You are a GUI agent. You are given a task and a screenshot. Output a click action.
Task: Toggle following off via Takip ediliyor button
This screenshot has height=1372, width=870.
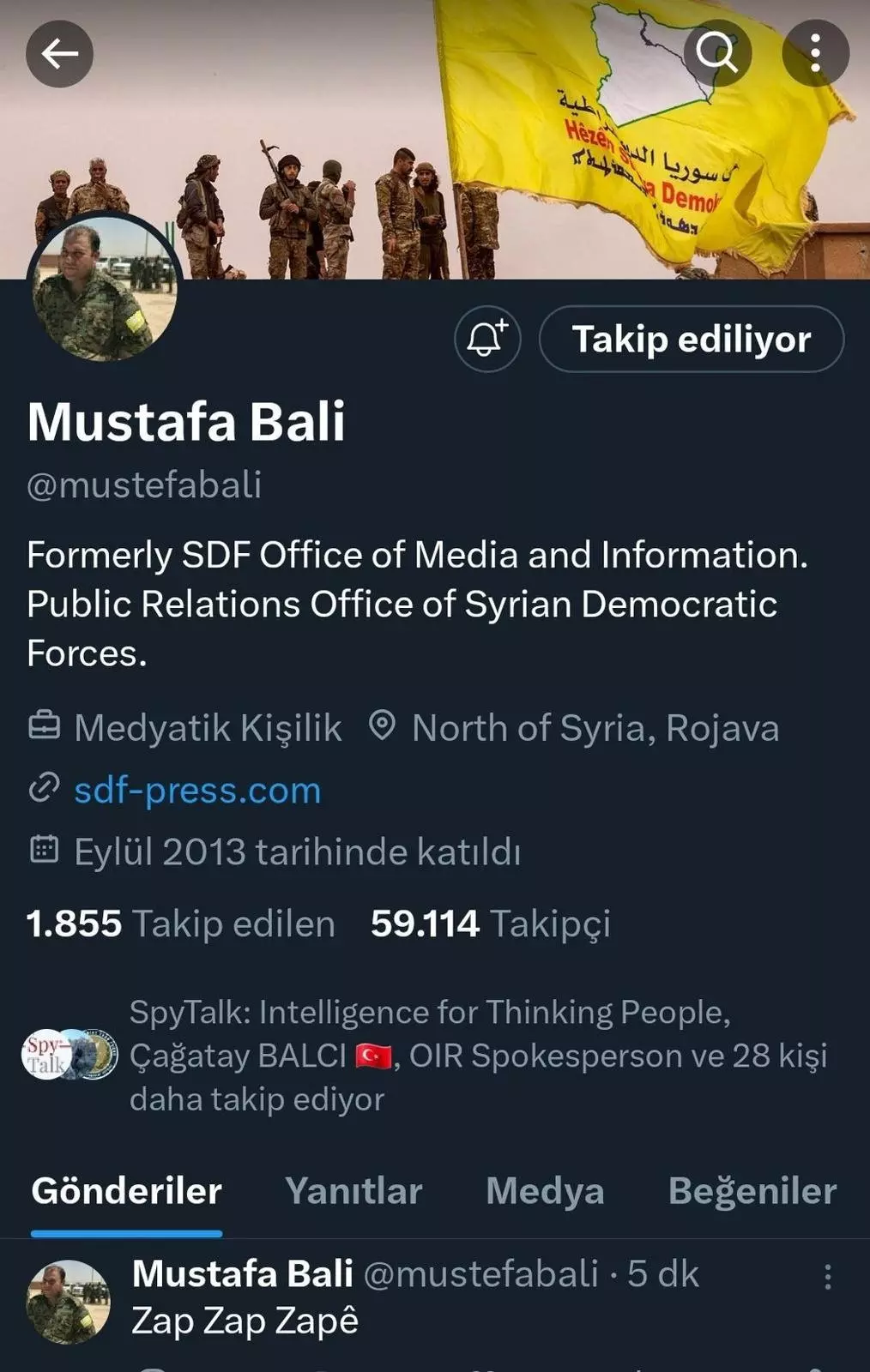(692, 340)
